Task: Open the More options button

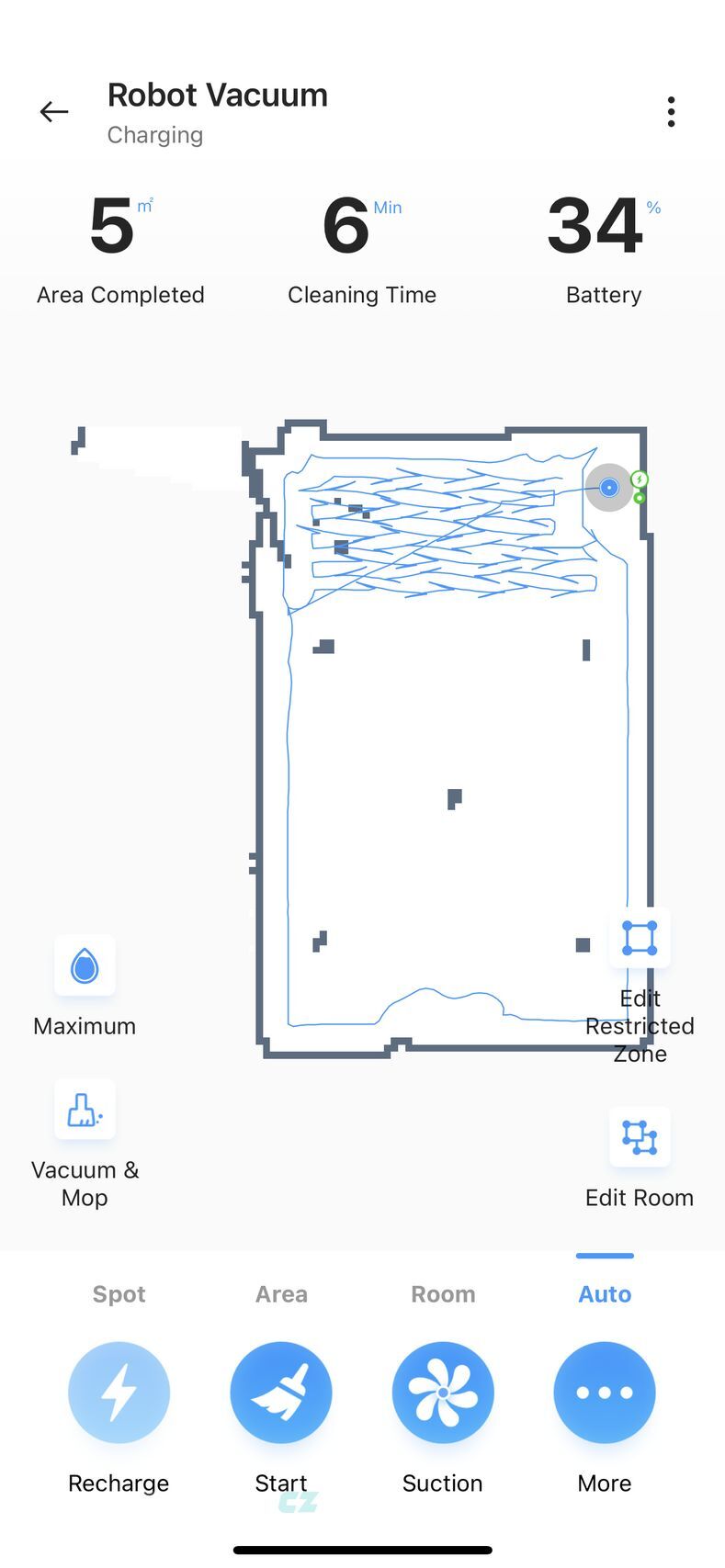Action: coord(605,1393)
